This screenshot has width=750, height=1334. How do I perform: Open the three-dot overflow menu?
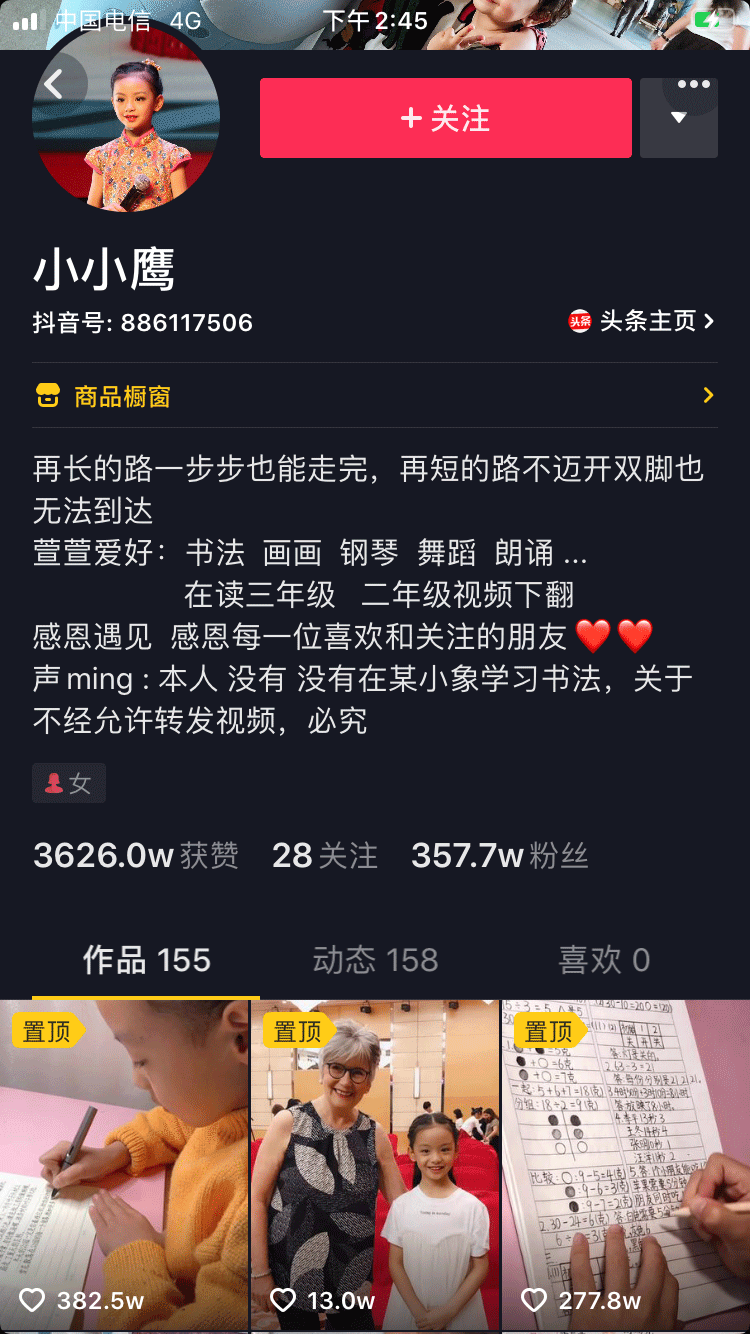tap(694, 85)
